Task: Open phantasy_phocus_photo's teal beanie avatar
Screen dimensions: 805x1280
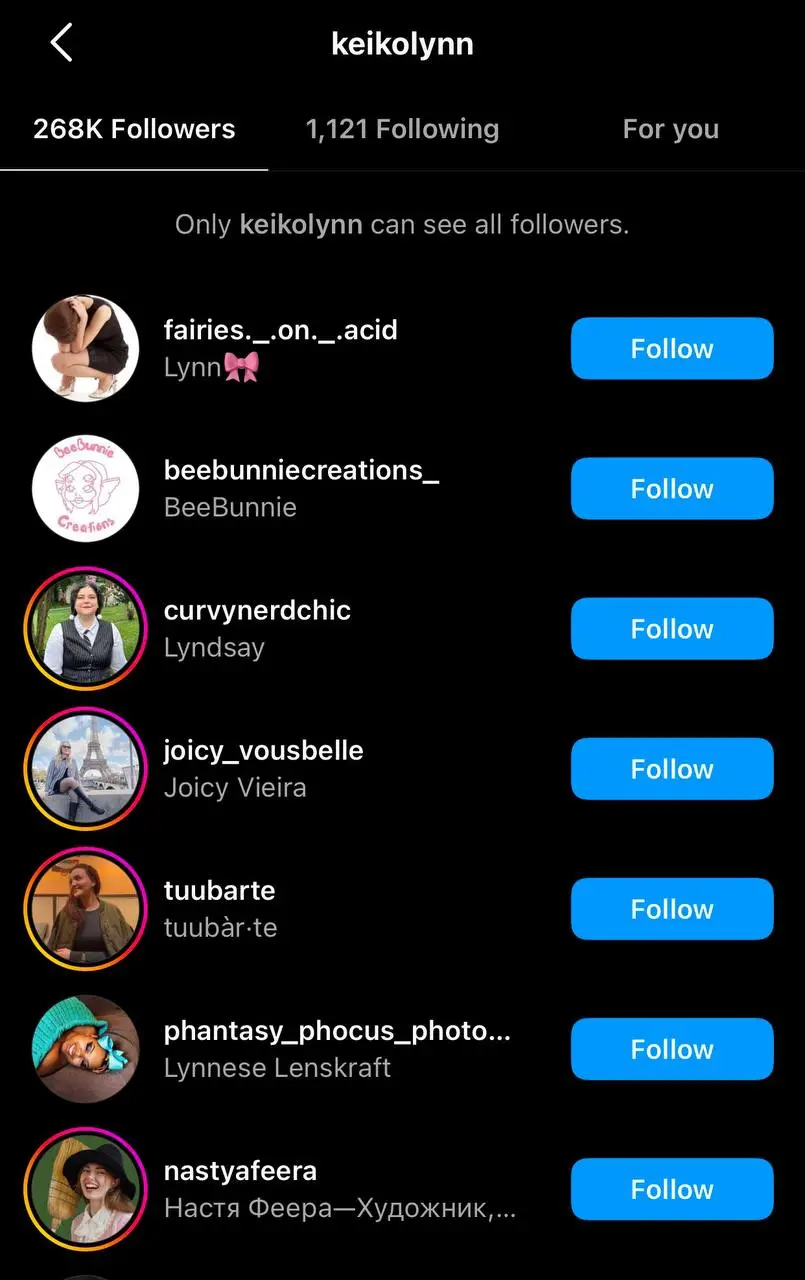Action: 85,1048
